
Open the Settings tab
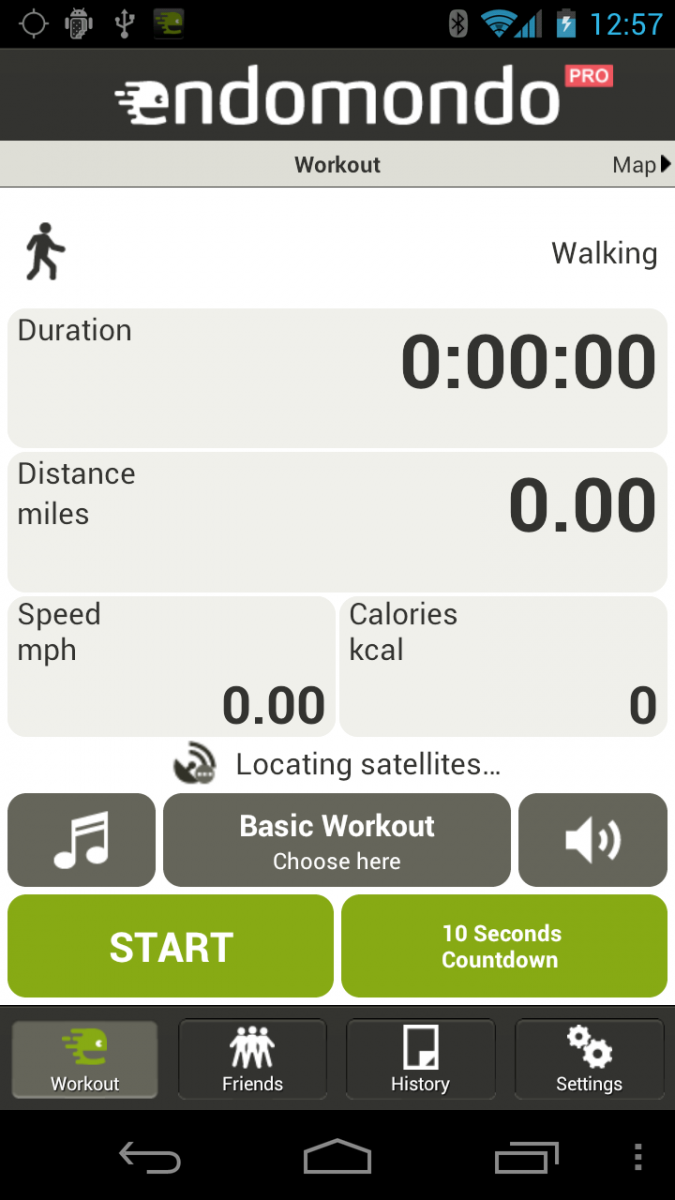click(589, 1059)
